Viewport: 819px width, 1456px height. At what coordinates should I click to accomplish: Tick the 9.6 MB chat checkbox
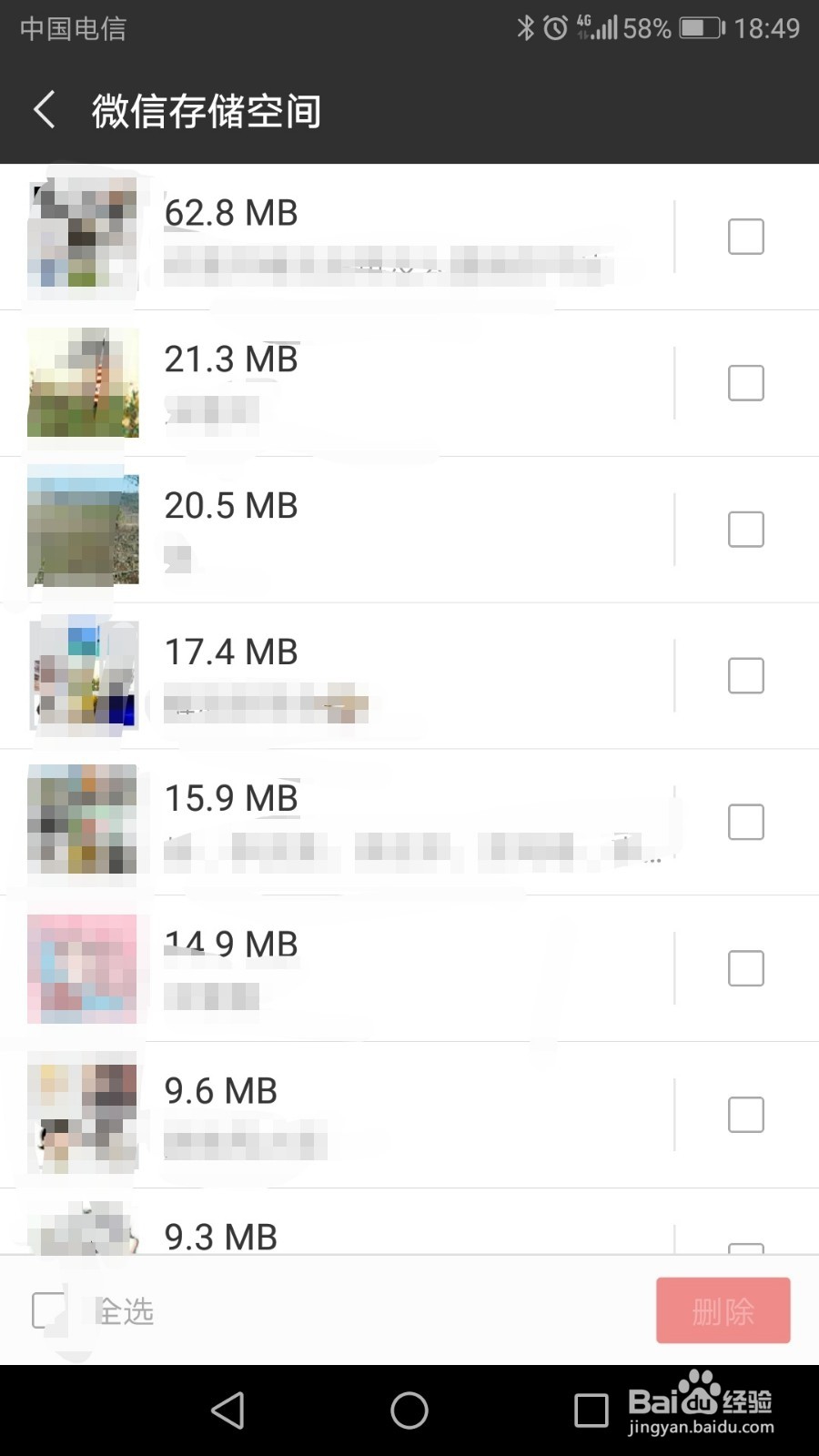(x=745, y=1114)
